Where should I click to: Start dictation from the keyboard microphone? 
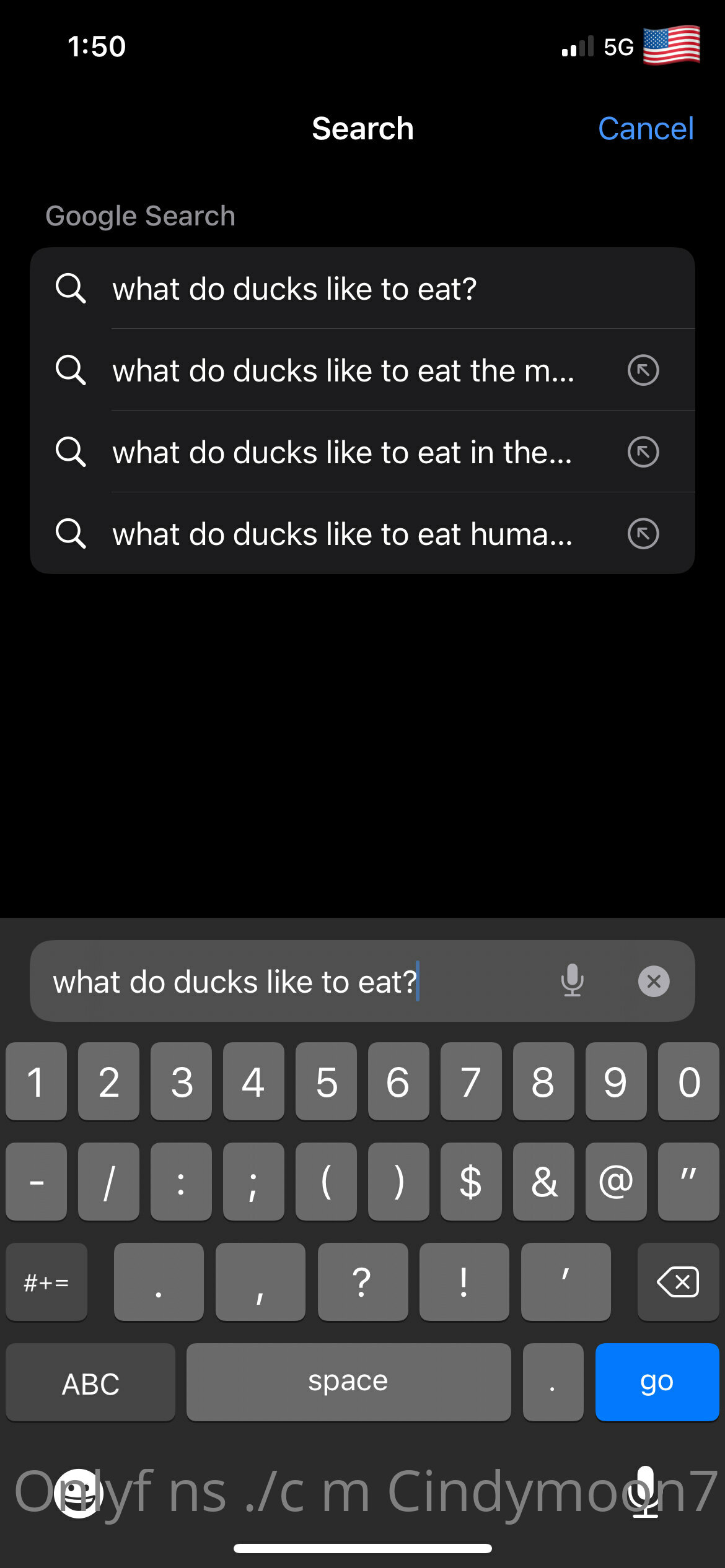645,1492
